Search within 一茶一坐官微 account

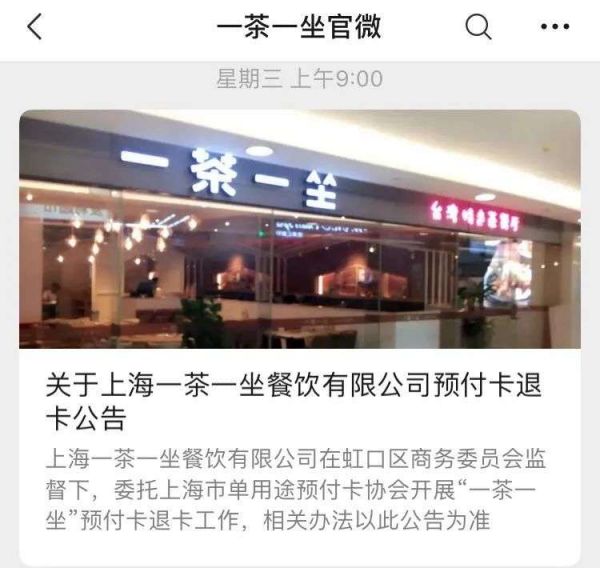click(x=479, y=27)
